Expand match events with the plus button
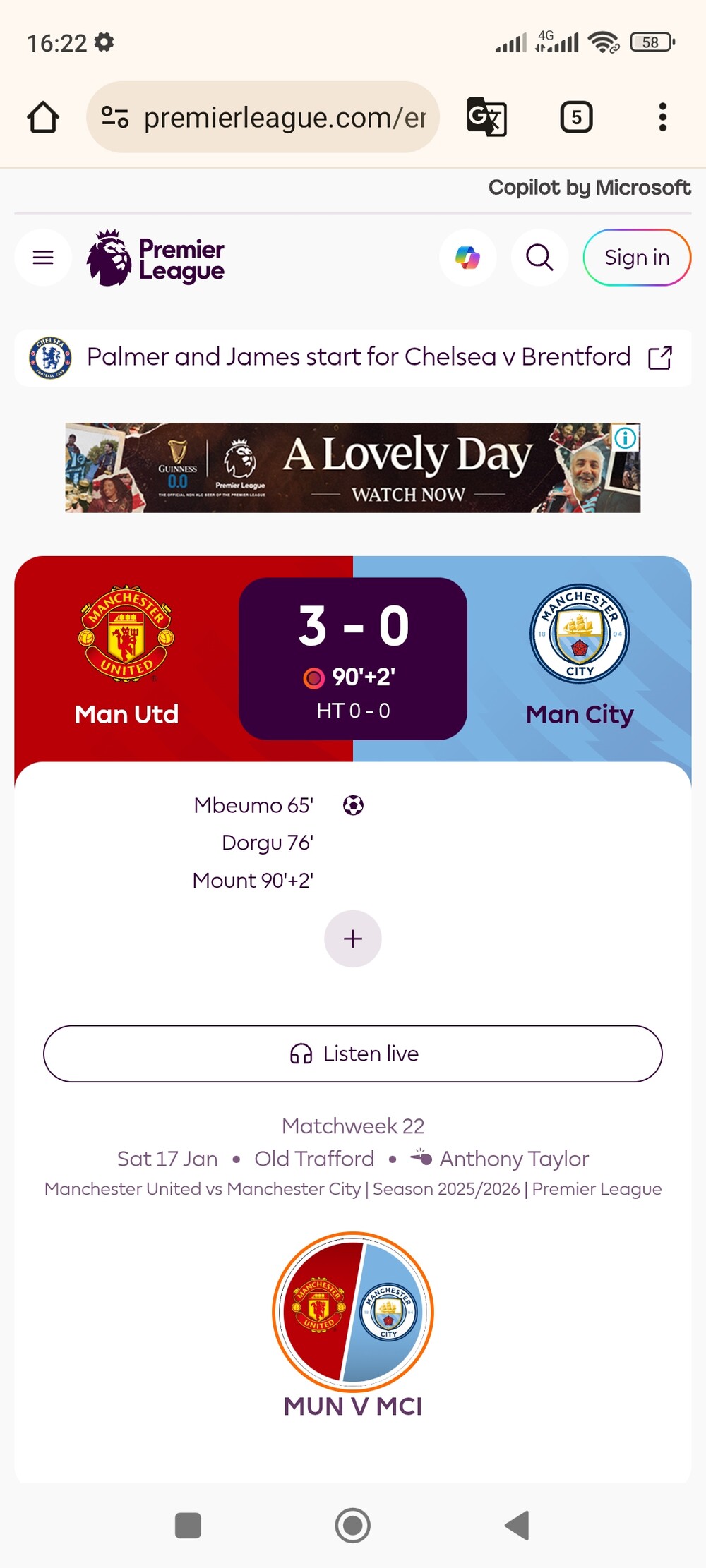Screen dimensions: 706x1568 click(x=353, y=939)
